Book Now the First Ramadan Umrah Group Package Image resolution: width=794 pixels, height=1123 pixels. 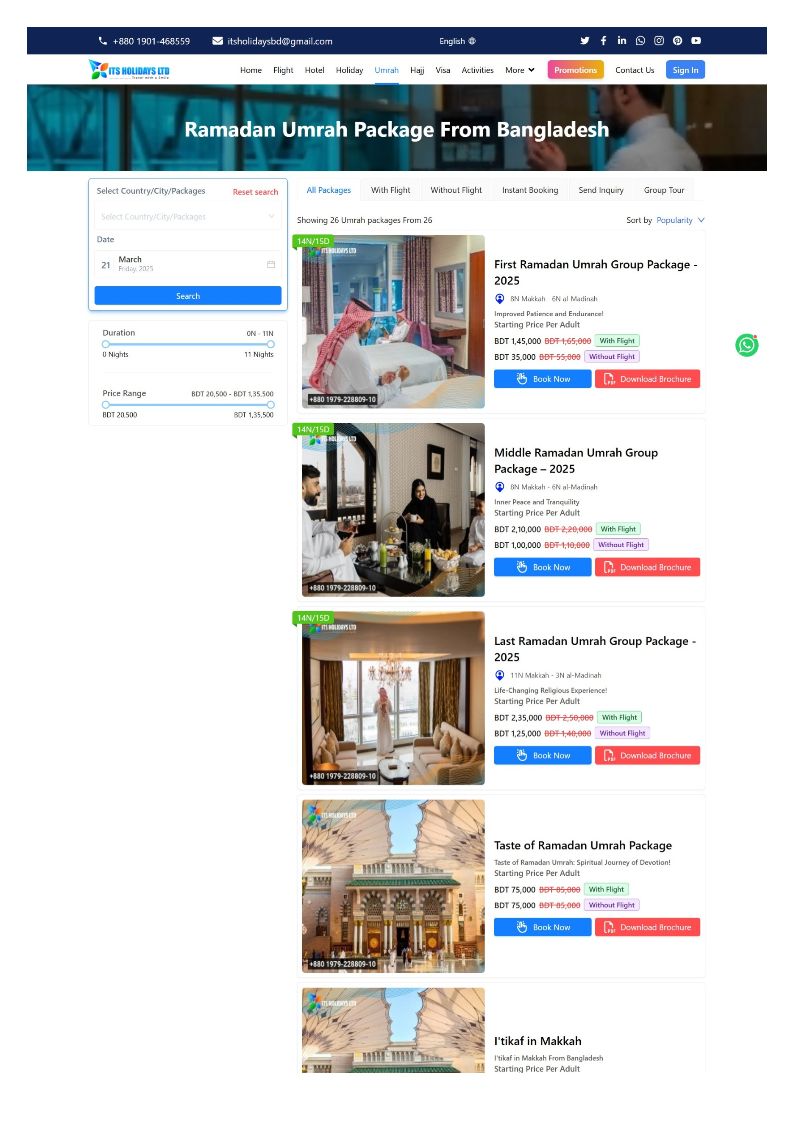543,379
